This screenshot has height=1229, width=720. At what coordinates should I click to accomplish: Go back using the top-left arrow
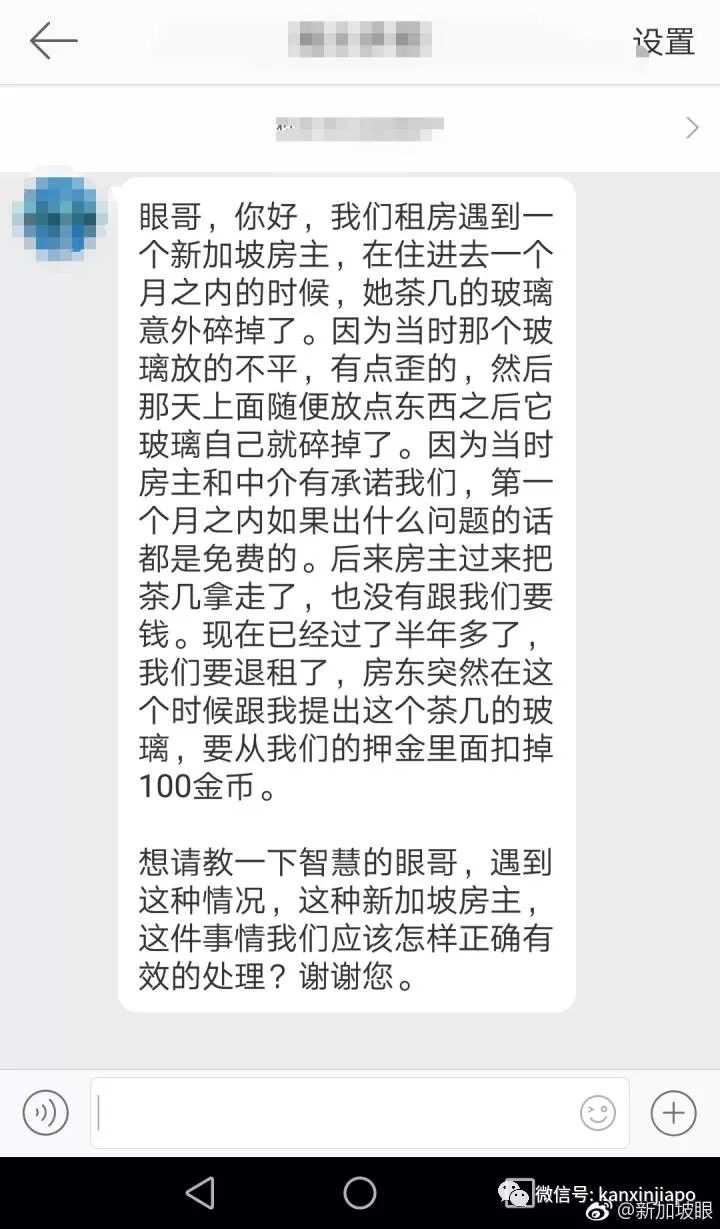click(x=53, y=41)
